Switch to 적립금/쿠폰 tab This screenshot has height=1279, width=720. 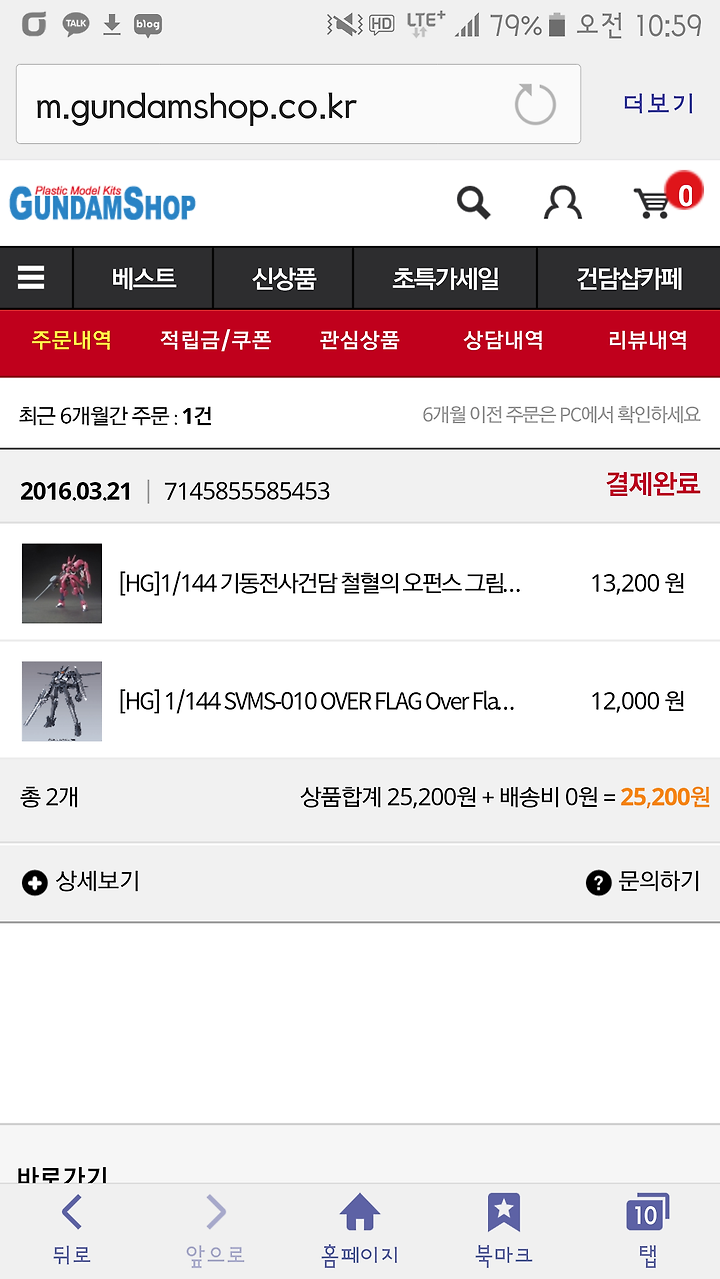click(x=215, y=340)
